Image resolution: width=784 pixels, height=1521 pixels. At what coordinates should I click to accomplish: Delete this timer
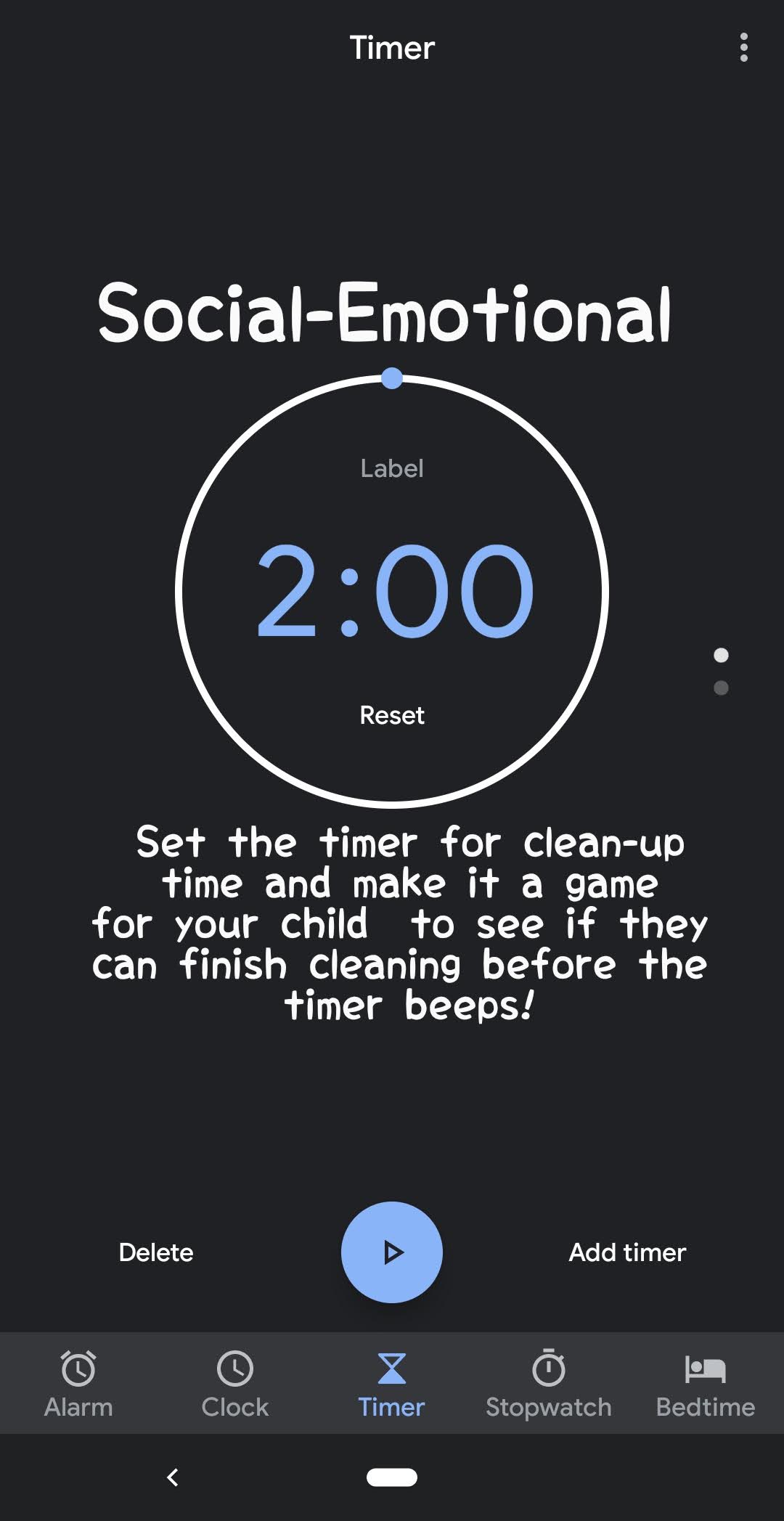156,1252
